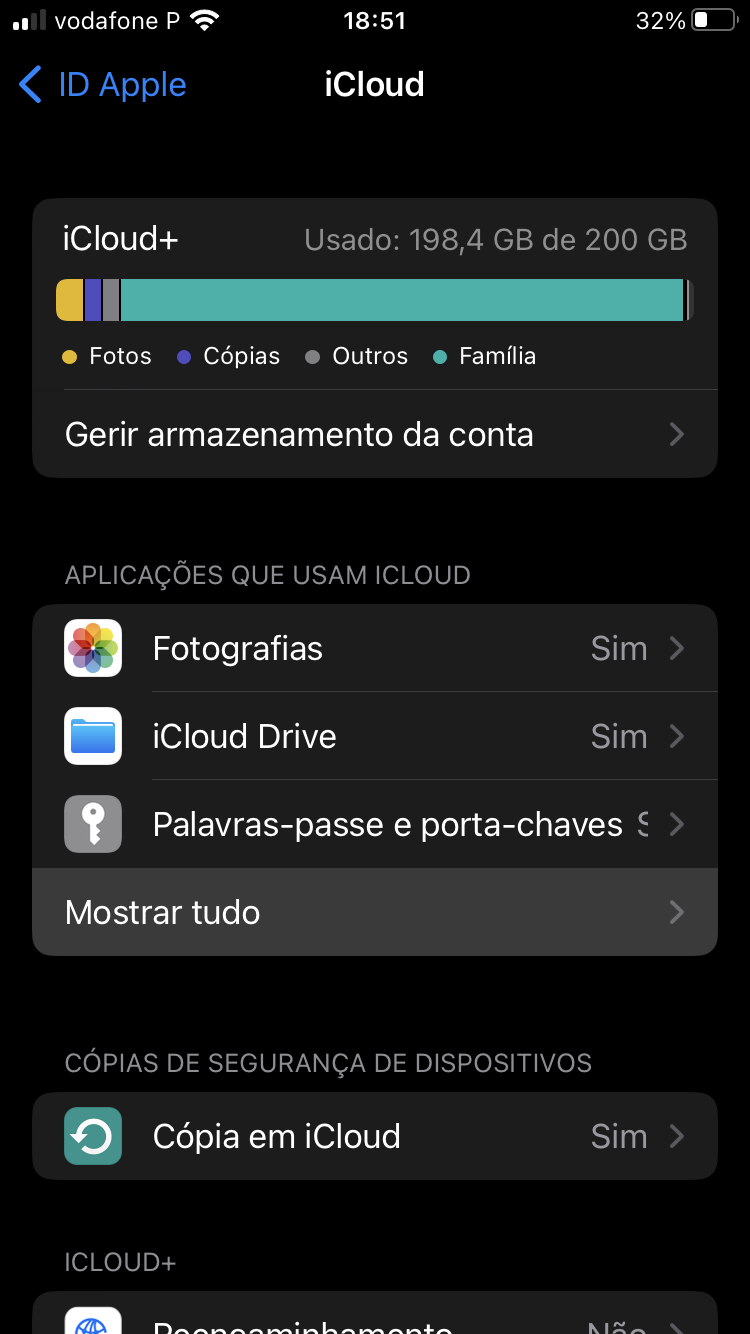This screenshot has width=750, height=1334.
Task: Open Palavras-passe e porta-chaves
Action: coord(375,824)
